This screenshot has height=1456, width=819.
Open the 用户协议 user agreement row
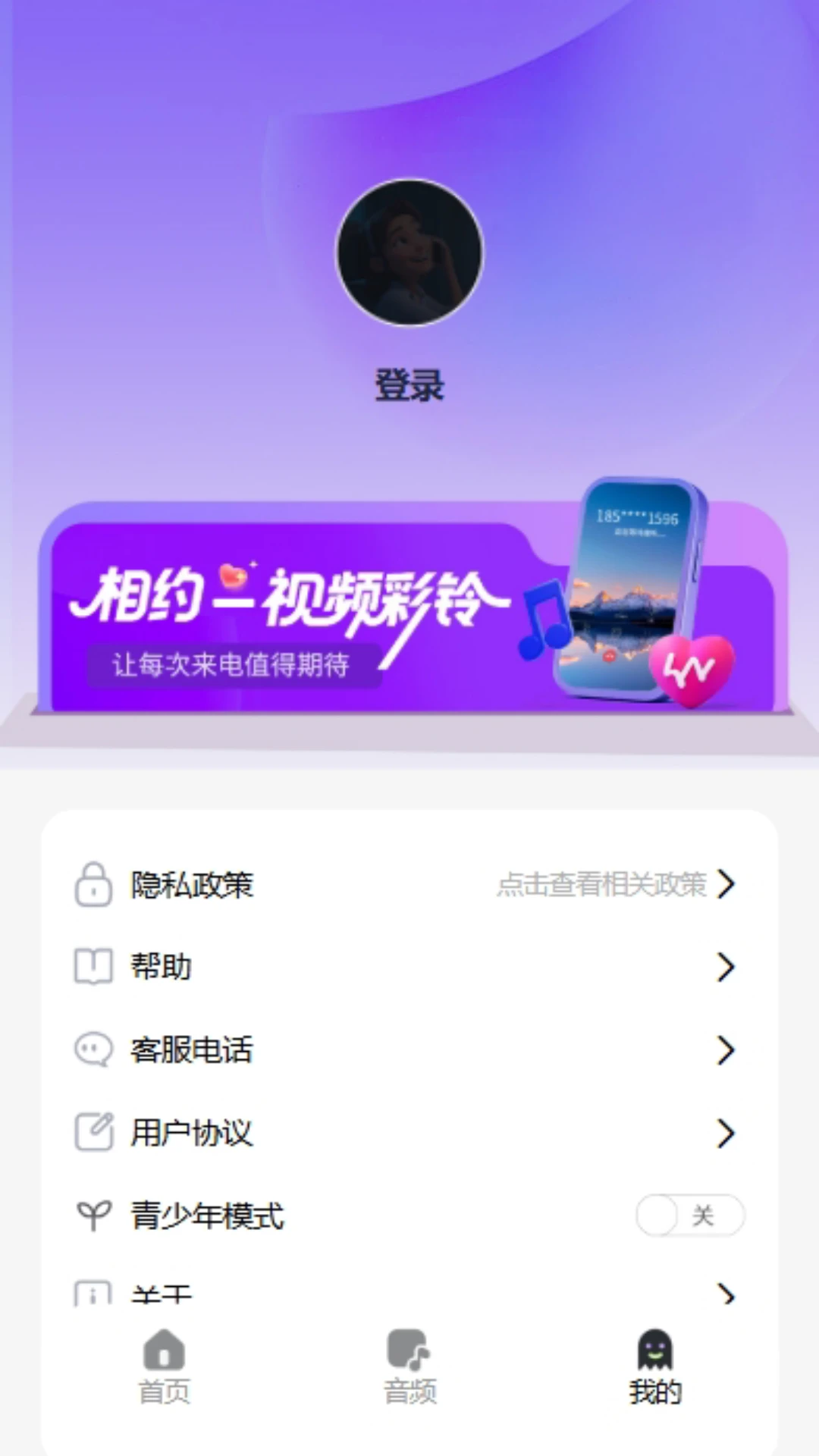click(x=409, y=1133)
